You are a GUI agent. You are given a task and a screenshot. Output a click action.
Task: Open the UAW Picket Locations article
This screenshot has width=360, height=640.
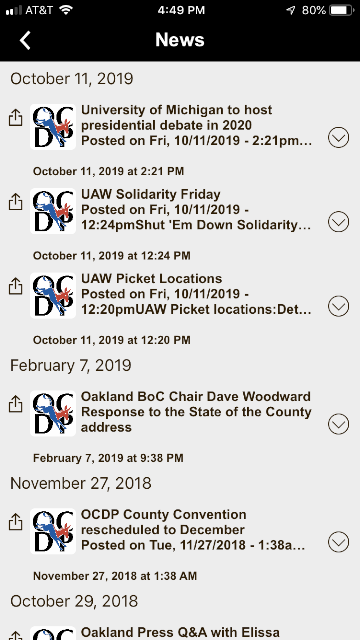196,294
